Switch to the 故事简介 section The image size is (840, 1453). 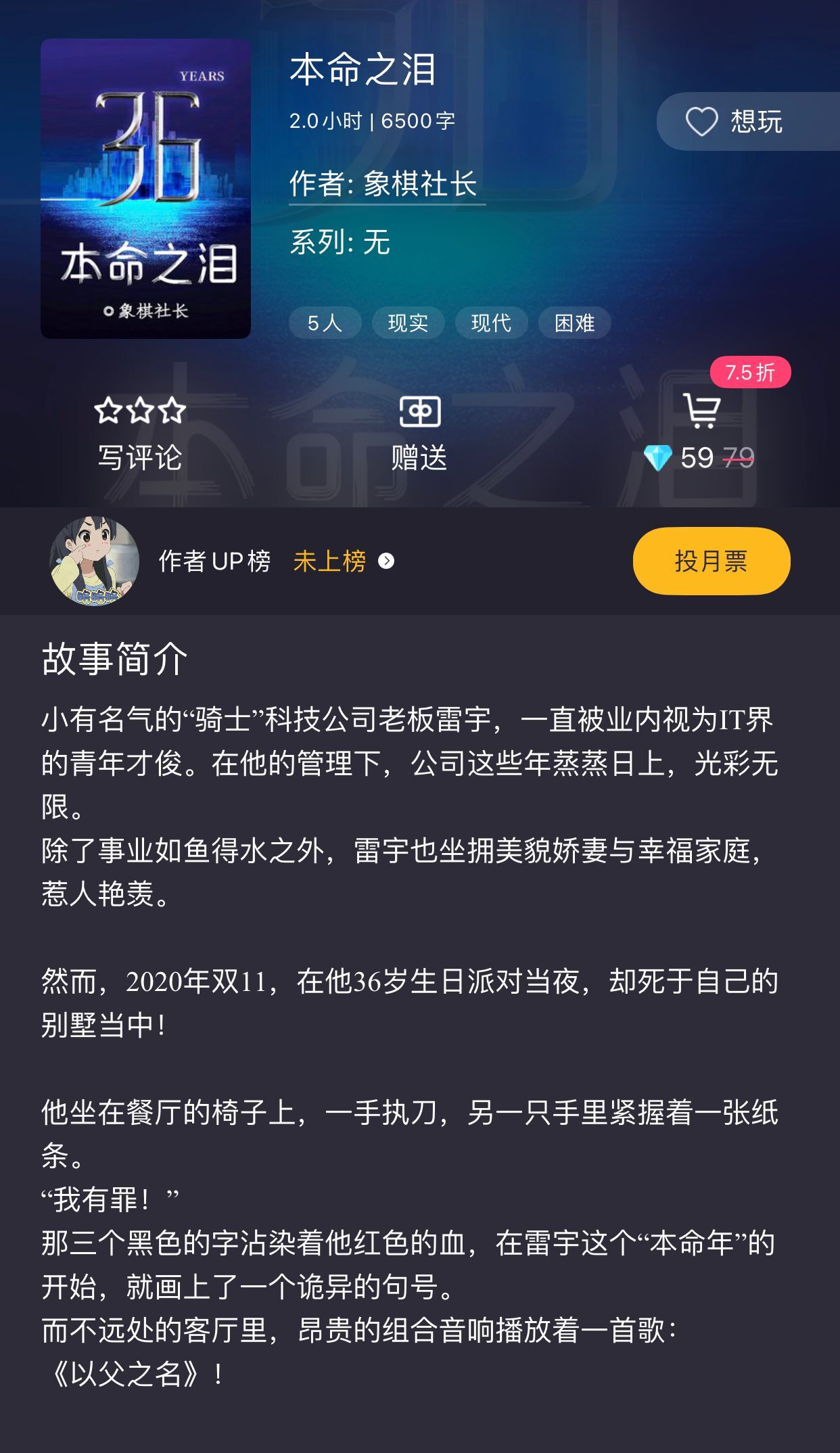click(x=115, y=658)
